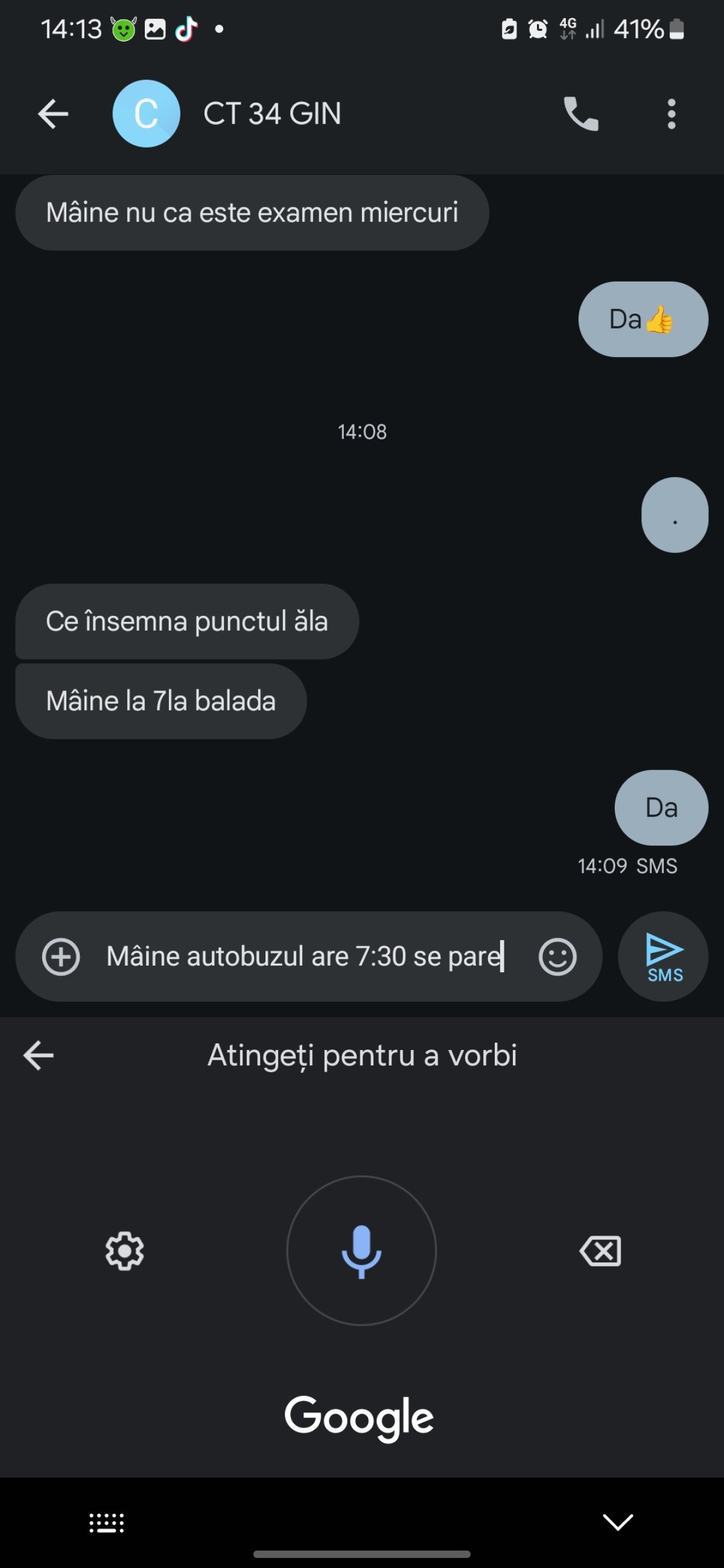Open the CT 34 GIN contact avatar

(x=146, y=114)
